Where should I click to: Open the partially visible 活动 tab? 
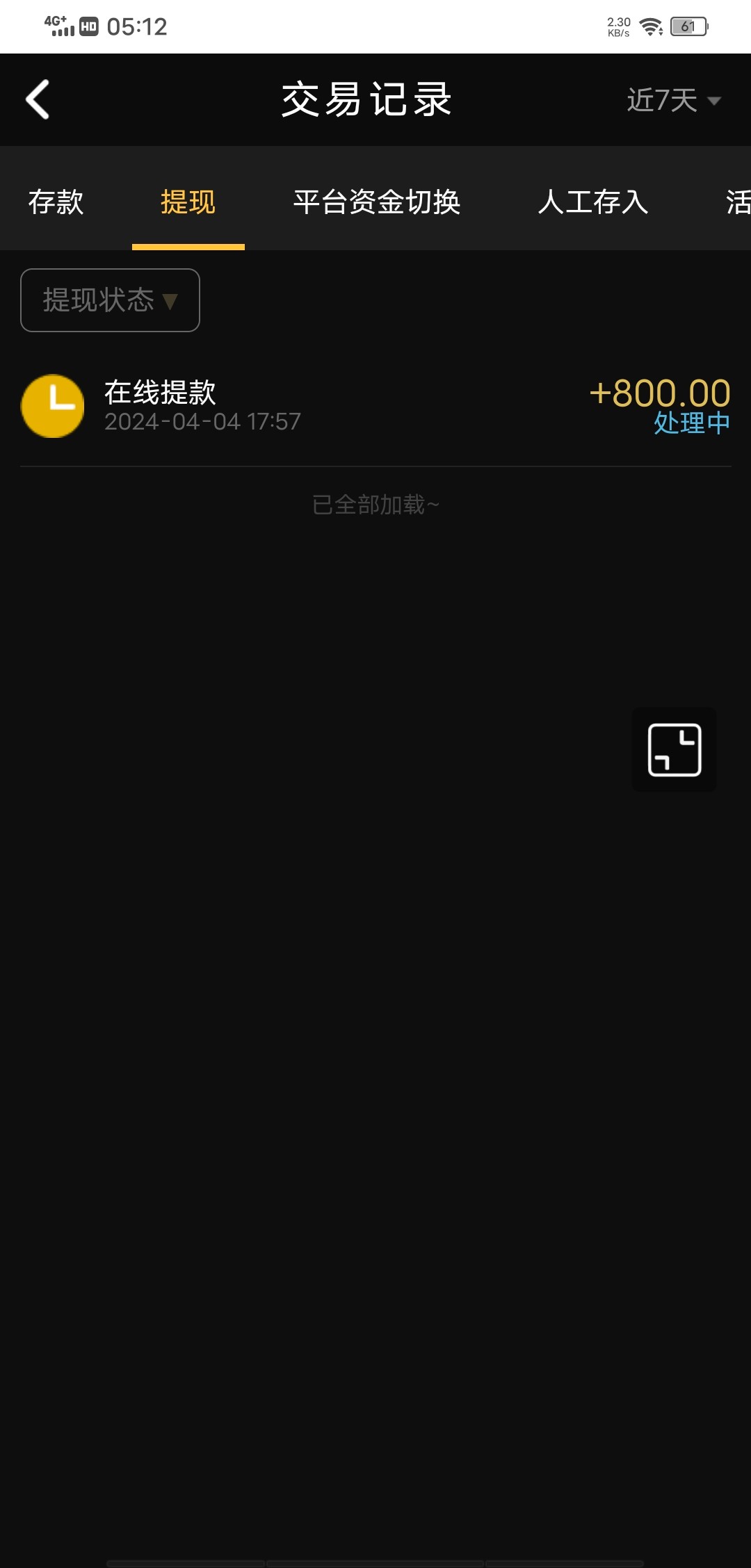[738, 203]
